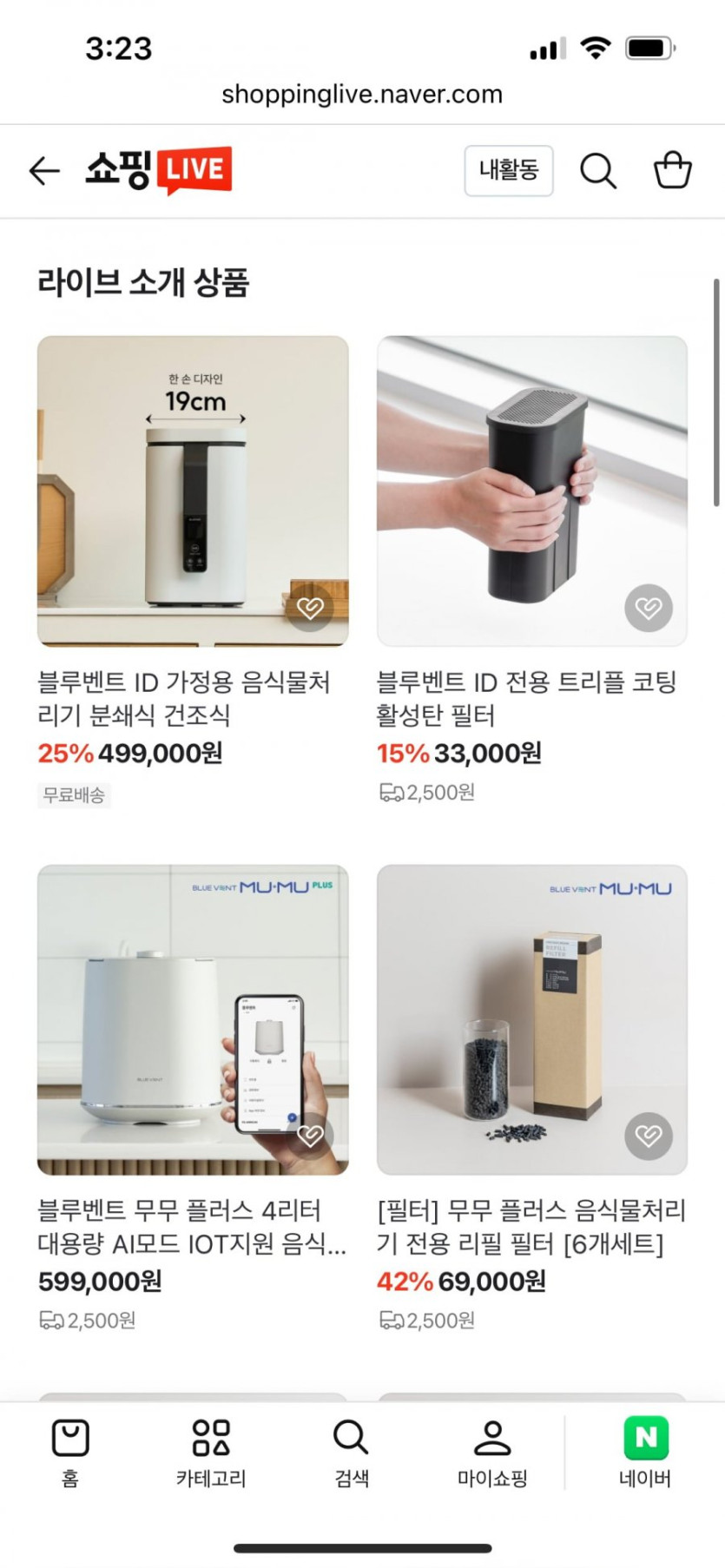Wishlist the 블루벤트 ID 가정용 음식물처리기
Image resolution: width=725 pixels, height=1568 pixels.
tap(310, 608)
